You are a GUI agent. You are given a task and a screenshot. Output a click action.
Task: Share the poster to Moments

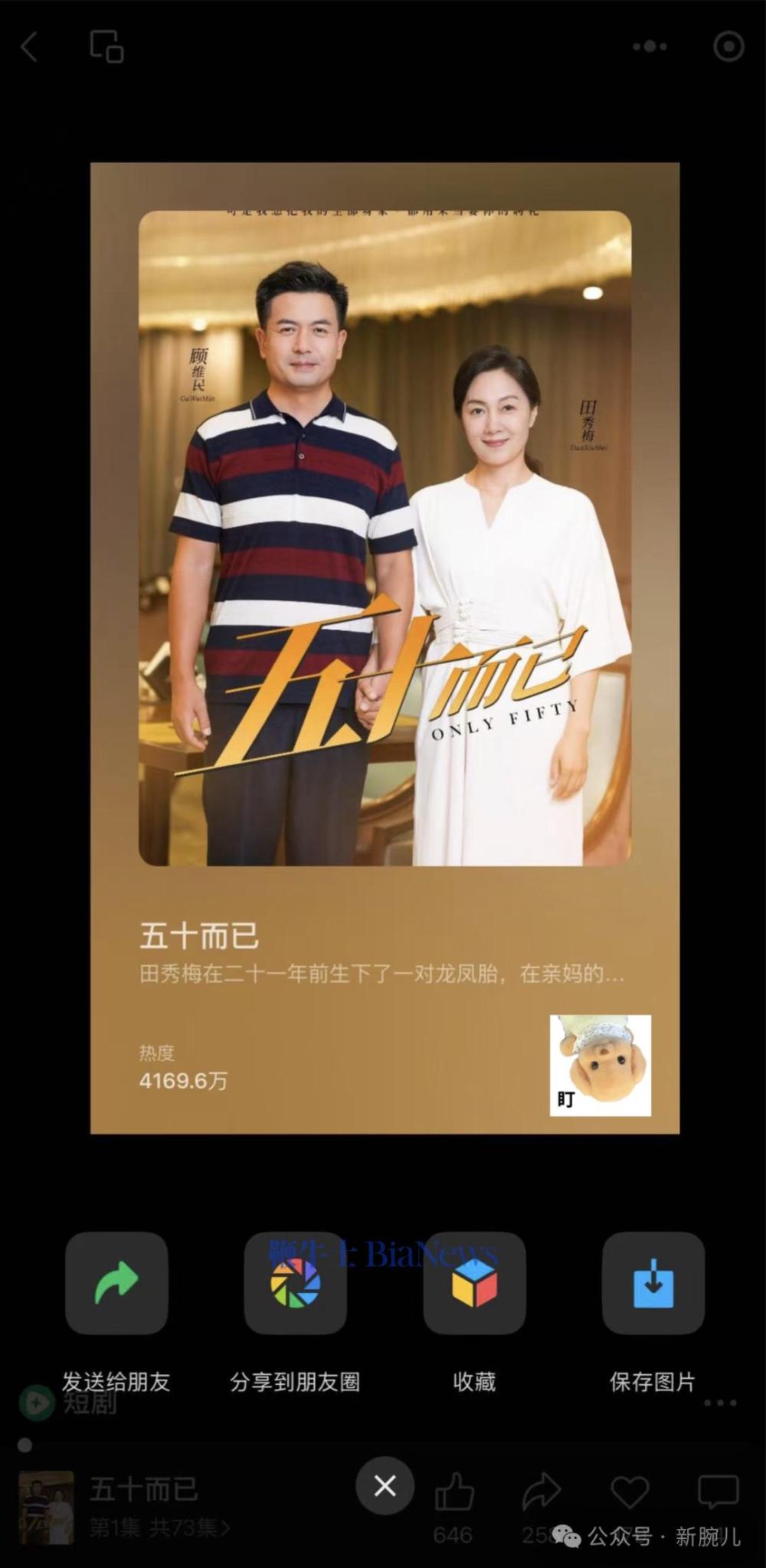(x=295, y=1282)
